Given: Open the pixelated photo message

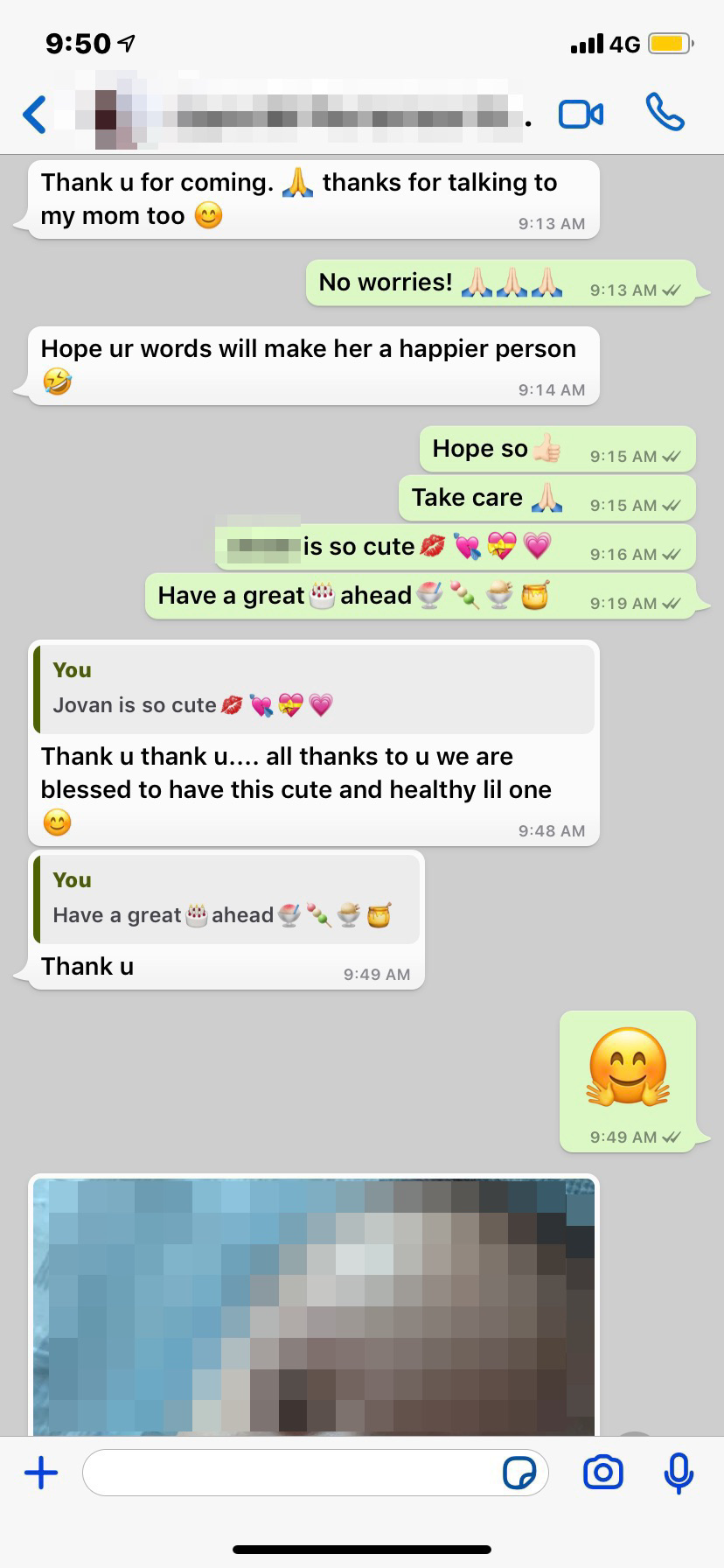Looking at the screenshot, I should coord(313,1304).
